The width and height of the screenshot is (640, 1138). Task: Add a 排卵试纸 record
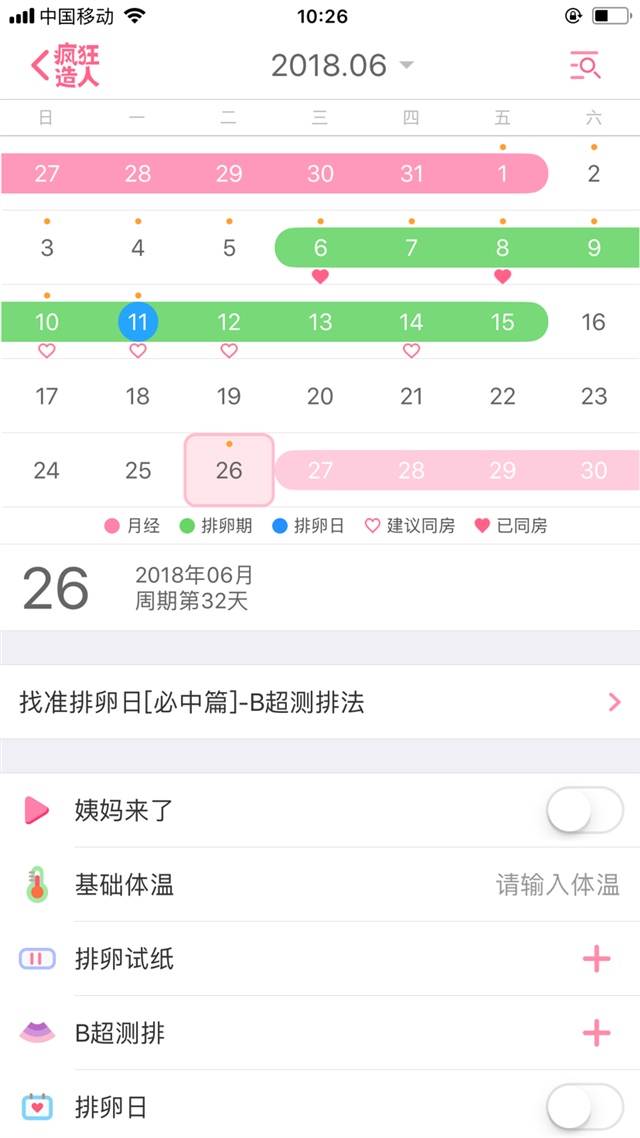(596, 959)
